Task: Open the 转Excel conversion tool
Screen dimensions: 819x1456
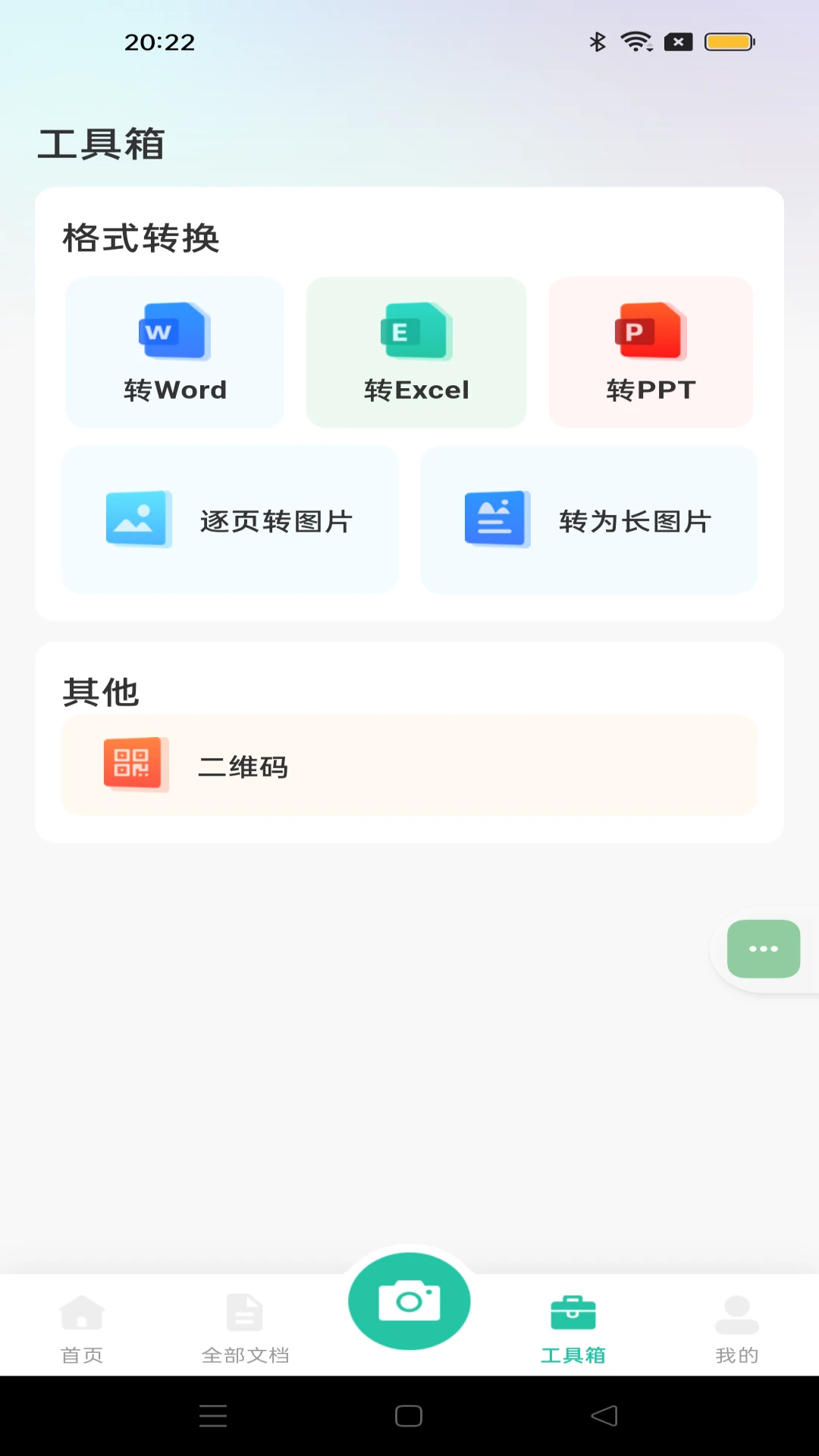Action: point(416,352)
